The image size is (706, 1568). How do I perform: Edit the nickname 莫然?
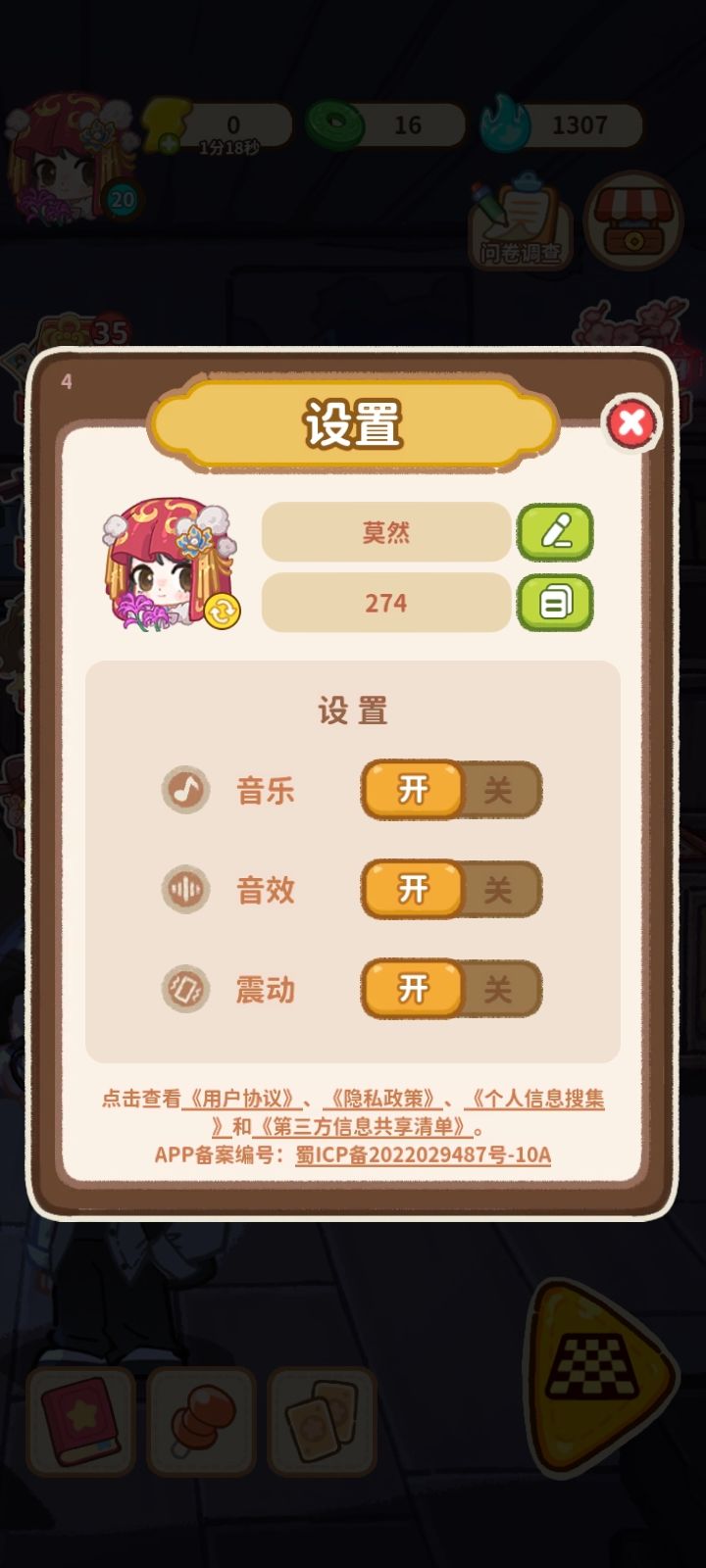pos(555,532)
